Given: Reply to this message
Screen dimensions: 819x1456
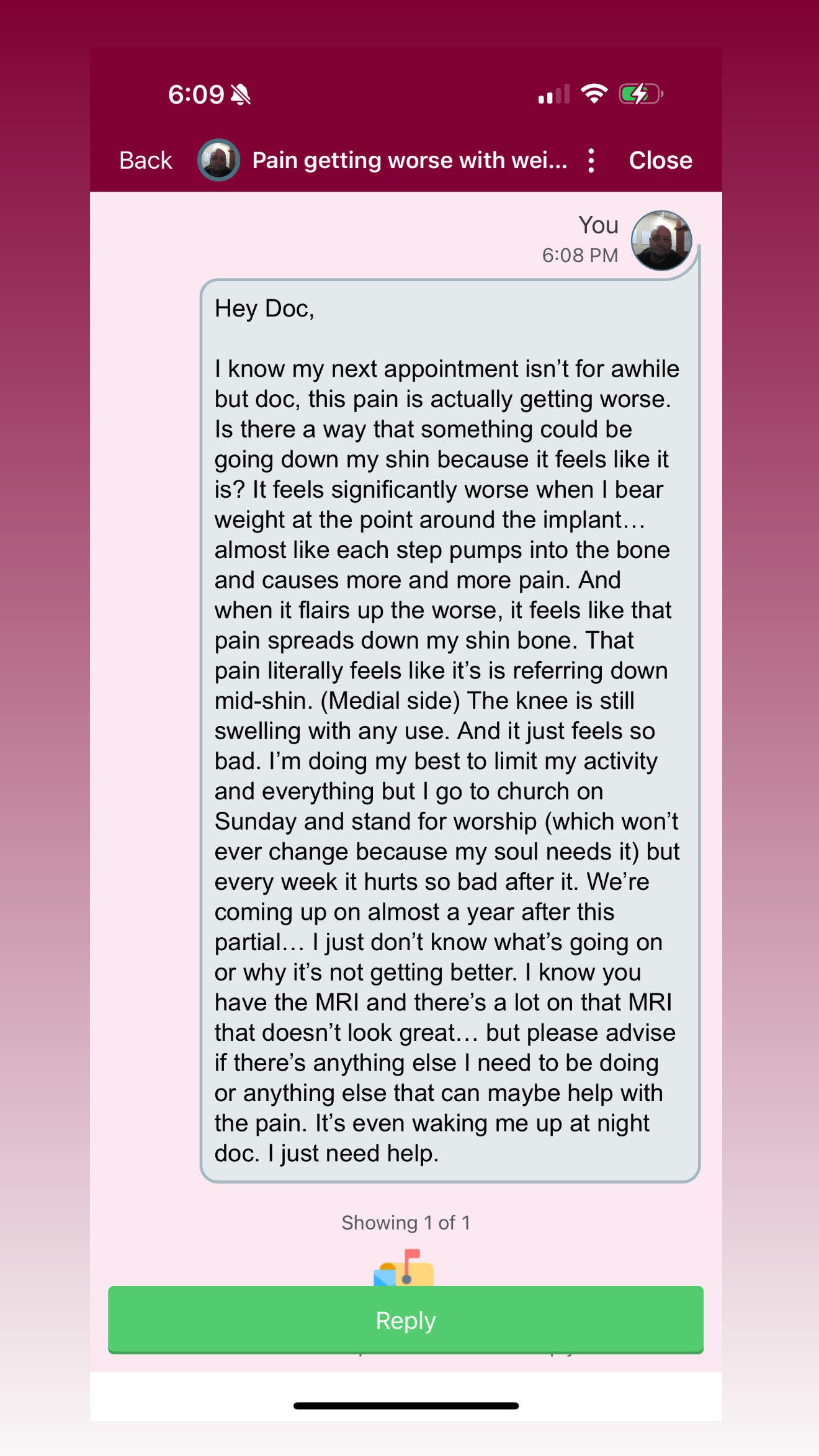Looking at the screenshot, I should pyautogui.click(x=406, y=1319).
